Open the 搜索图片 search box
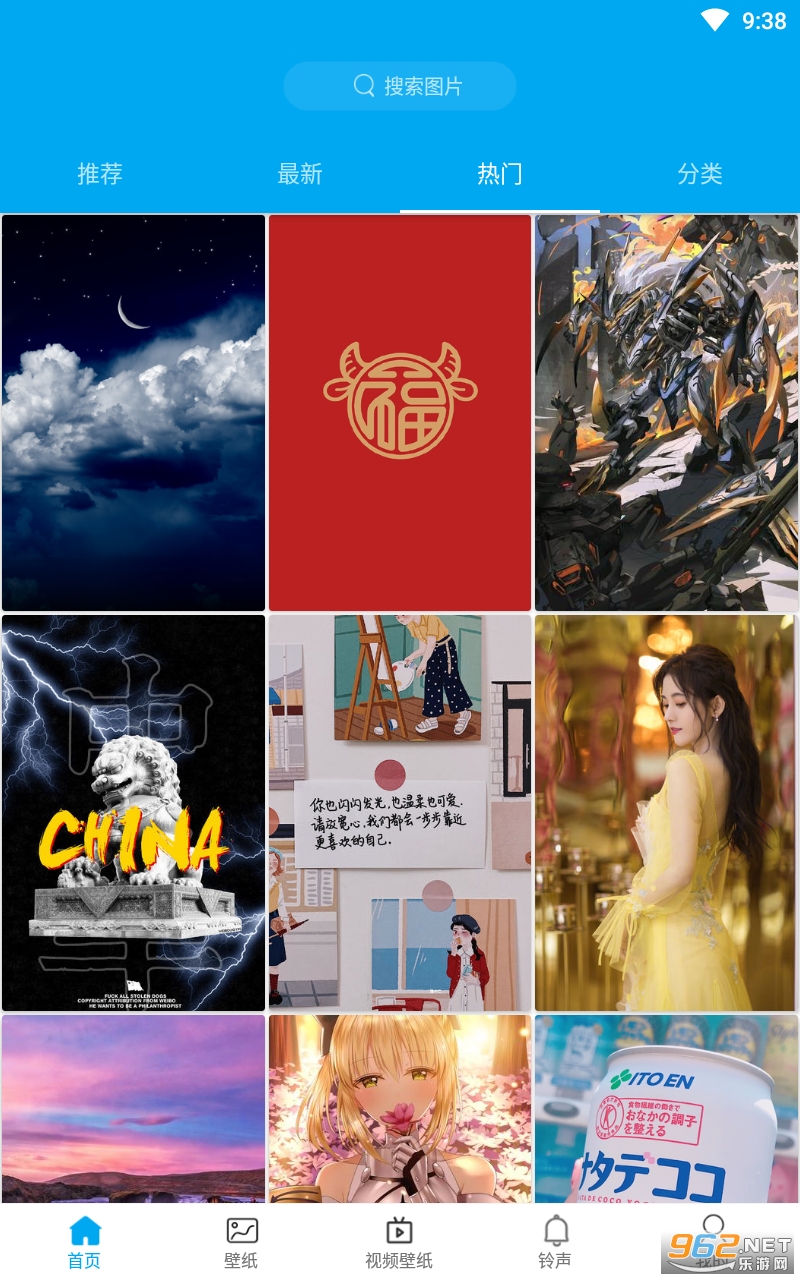The width and height of the screenshot is (800, 1280). point(400,86)
